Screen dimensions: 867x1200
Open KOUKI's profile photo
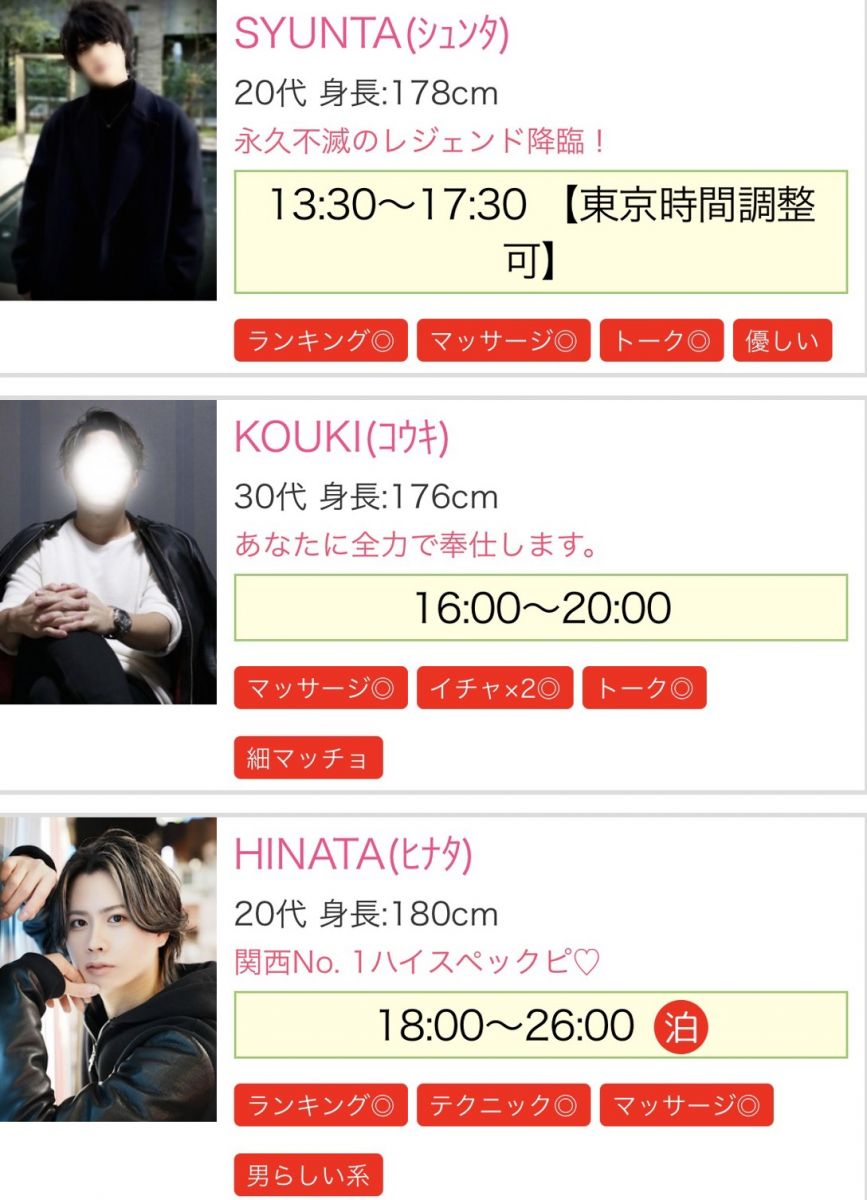tap(108, 553)
